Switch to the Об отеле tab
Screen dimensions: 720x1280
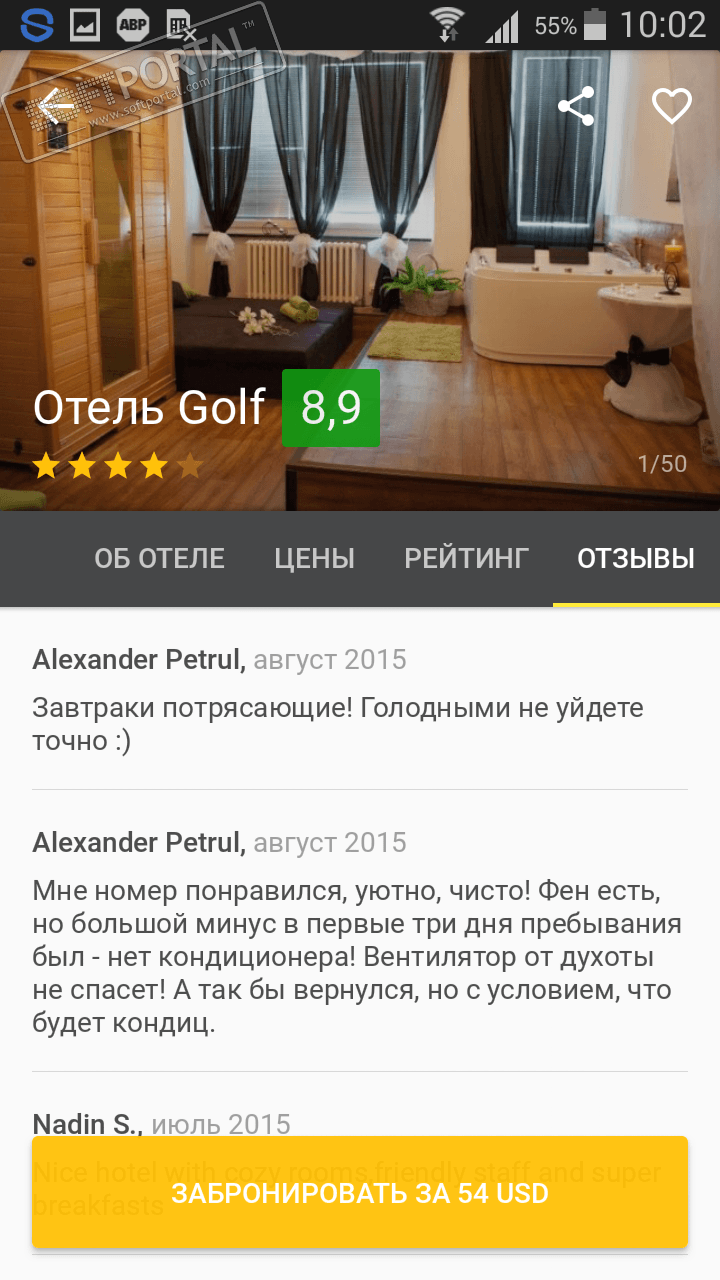click(159, 558)
